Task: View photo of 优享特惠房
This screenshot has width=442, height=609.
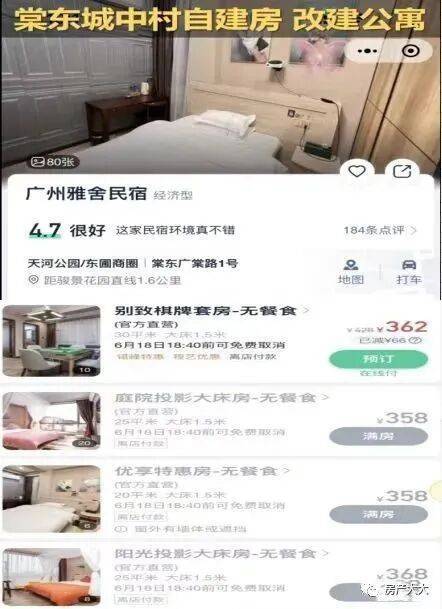Action: coord(51,499)
